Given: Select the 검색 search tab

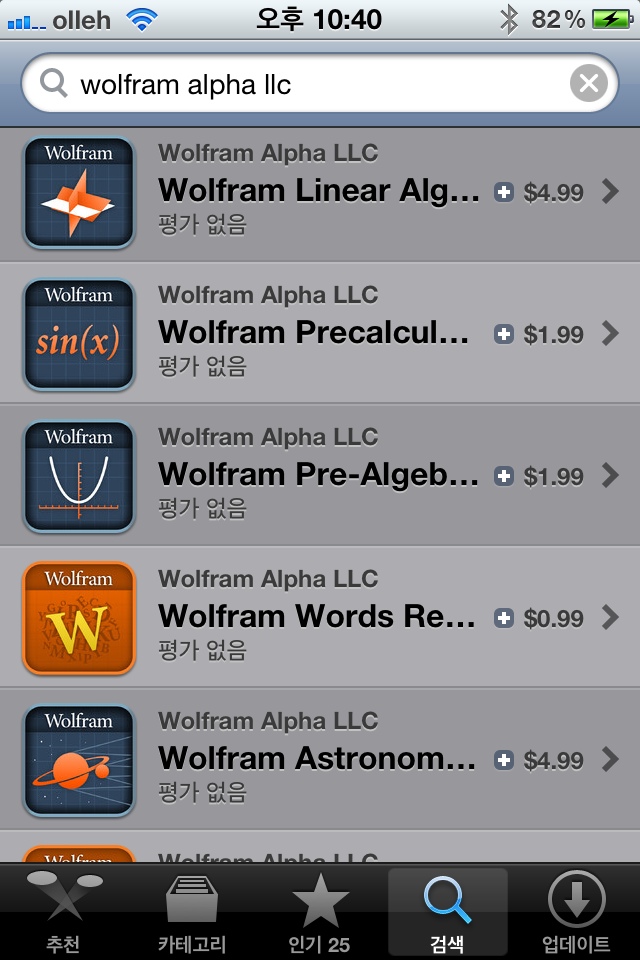Looking at the screenshot, I should click(447, 912).
